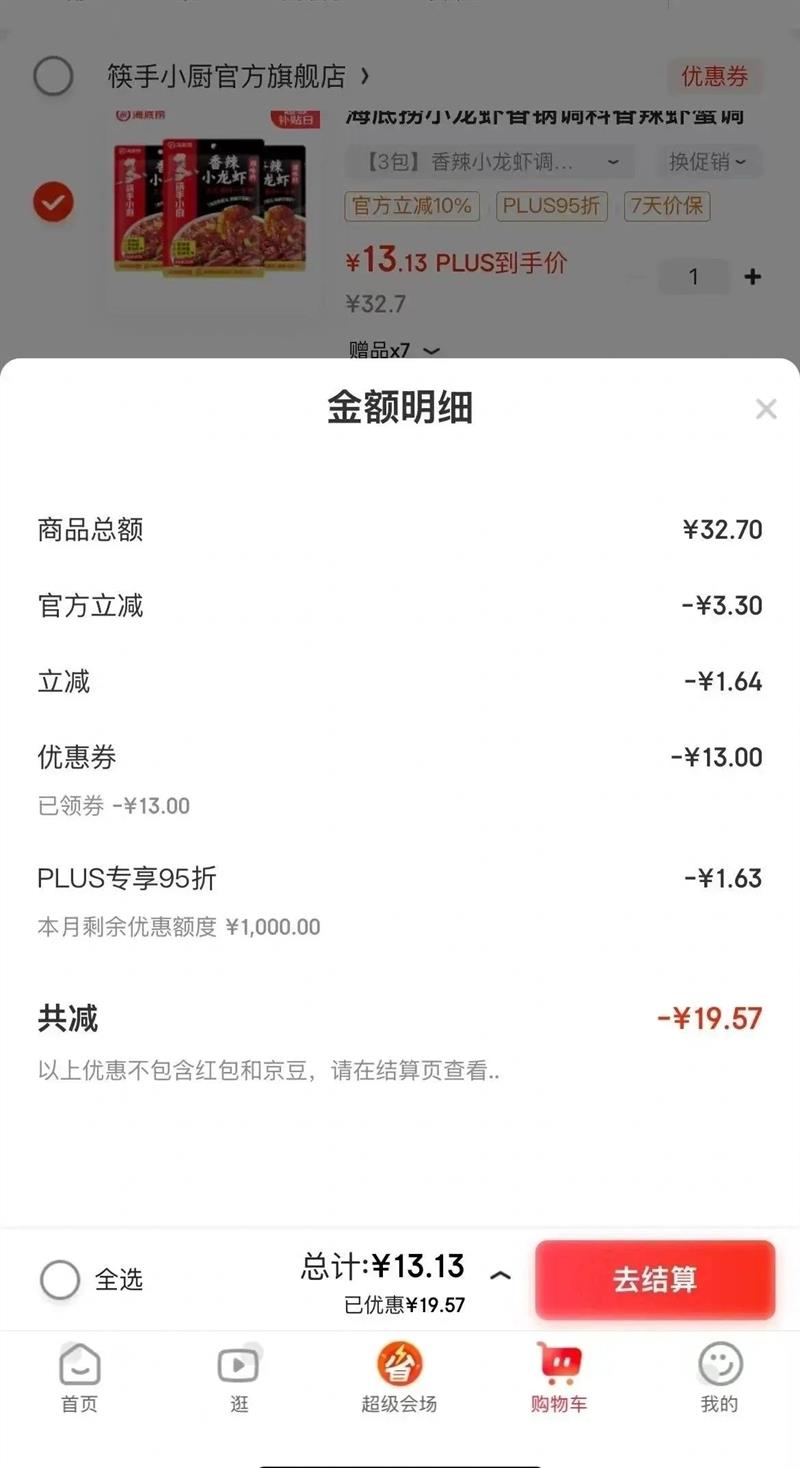Screen dimensions: 800x1468
Task: Tap 去结算 to check out
Action: pos(655,1280)
